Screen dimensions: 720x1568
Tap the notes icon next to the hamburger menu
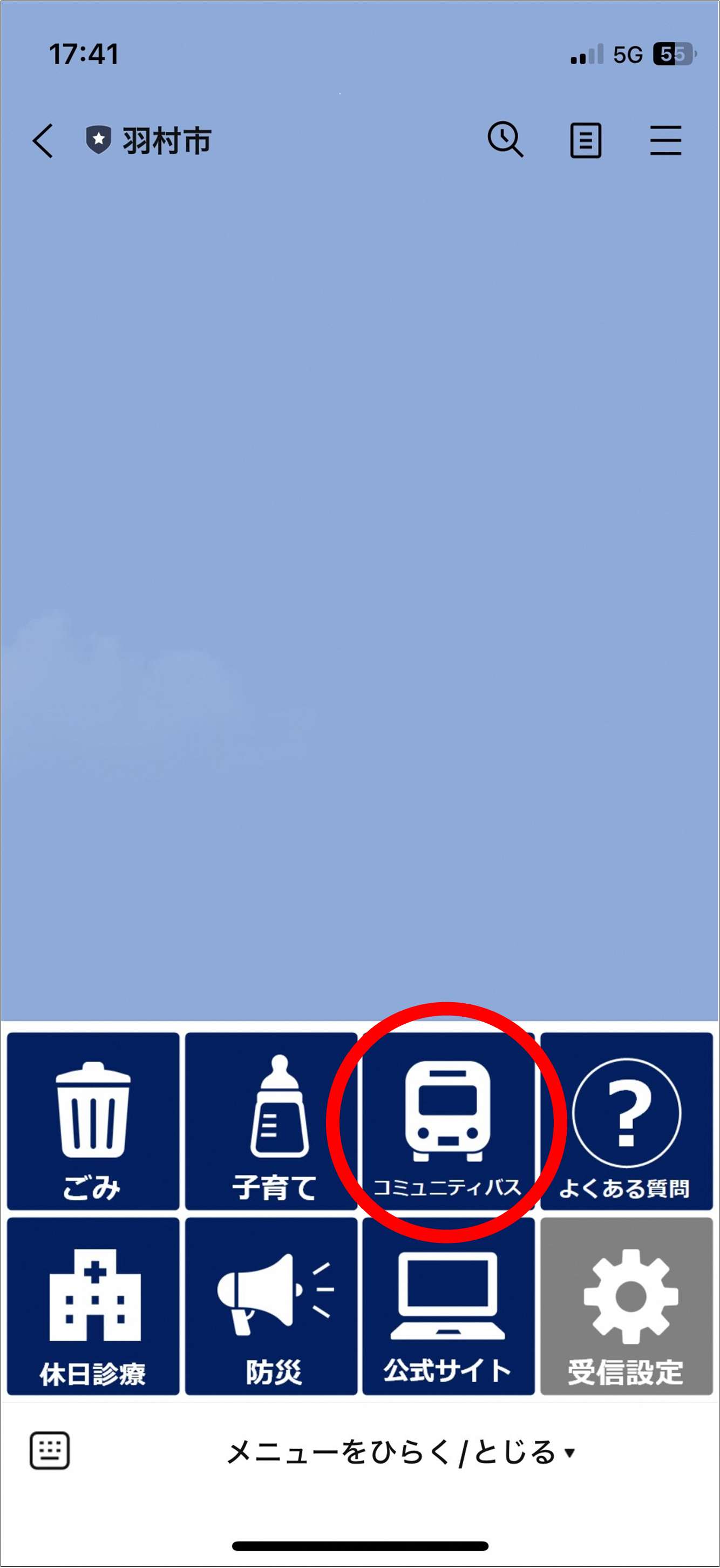(586, 140)
